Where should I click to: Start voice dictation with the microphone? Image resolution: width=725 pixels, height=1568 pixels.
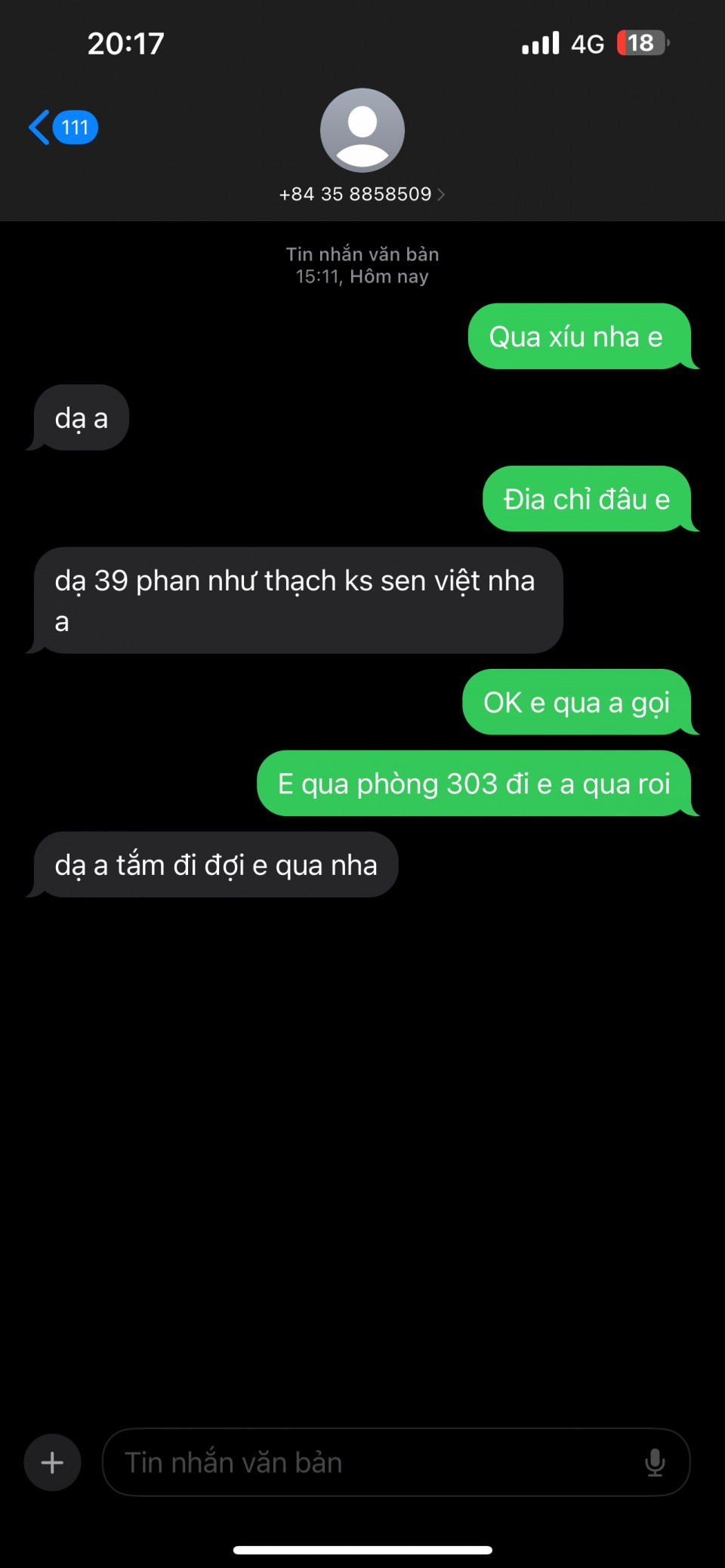click(655, 1462)
